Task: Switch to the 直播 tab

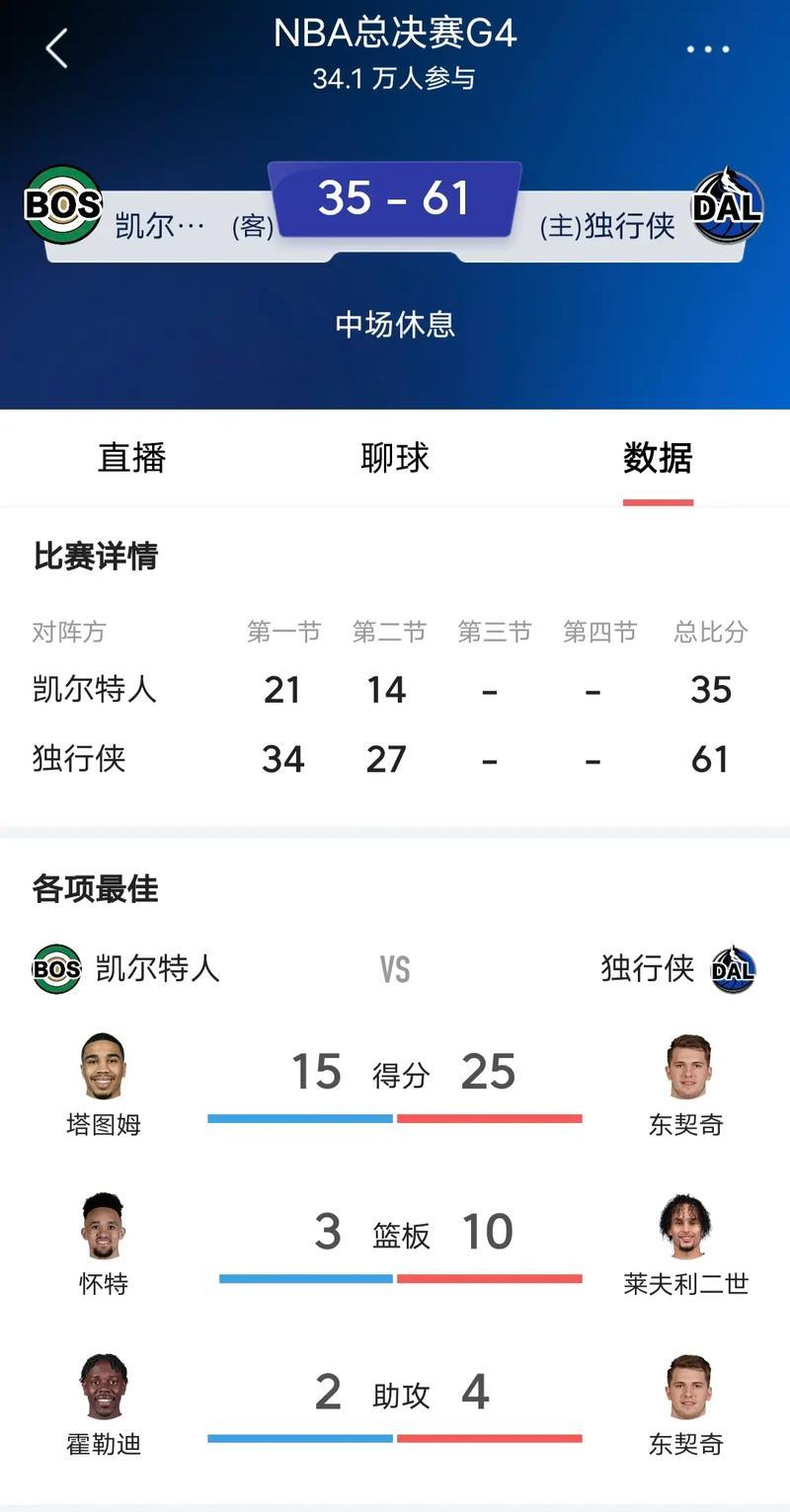Action: point(133,457)
